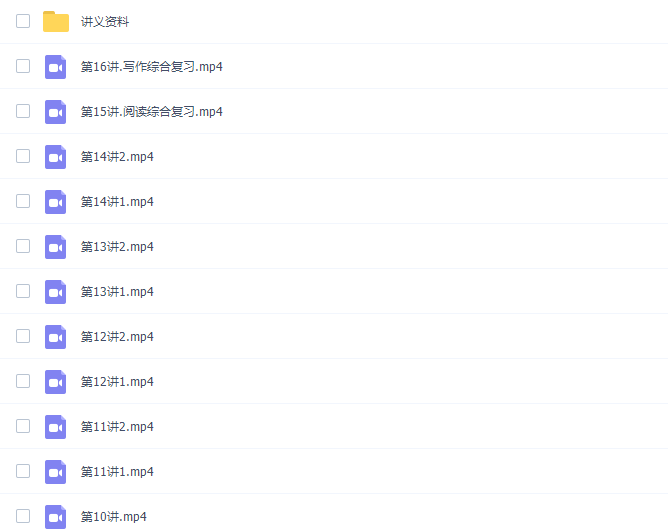Open the 第11讲1.mp4 video
Image resolution: width=668 pixels, height=530 pixels.
tap(117, 472)
